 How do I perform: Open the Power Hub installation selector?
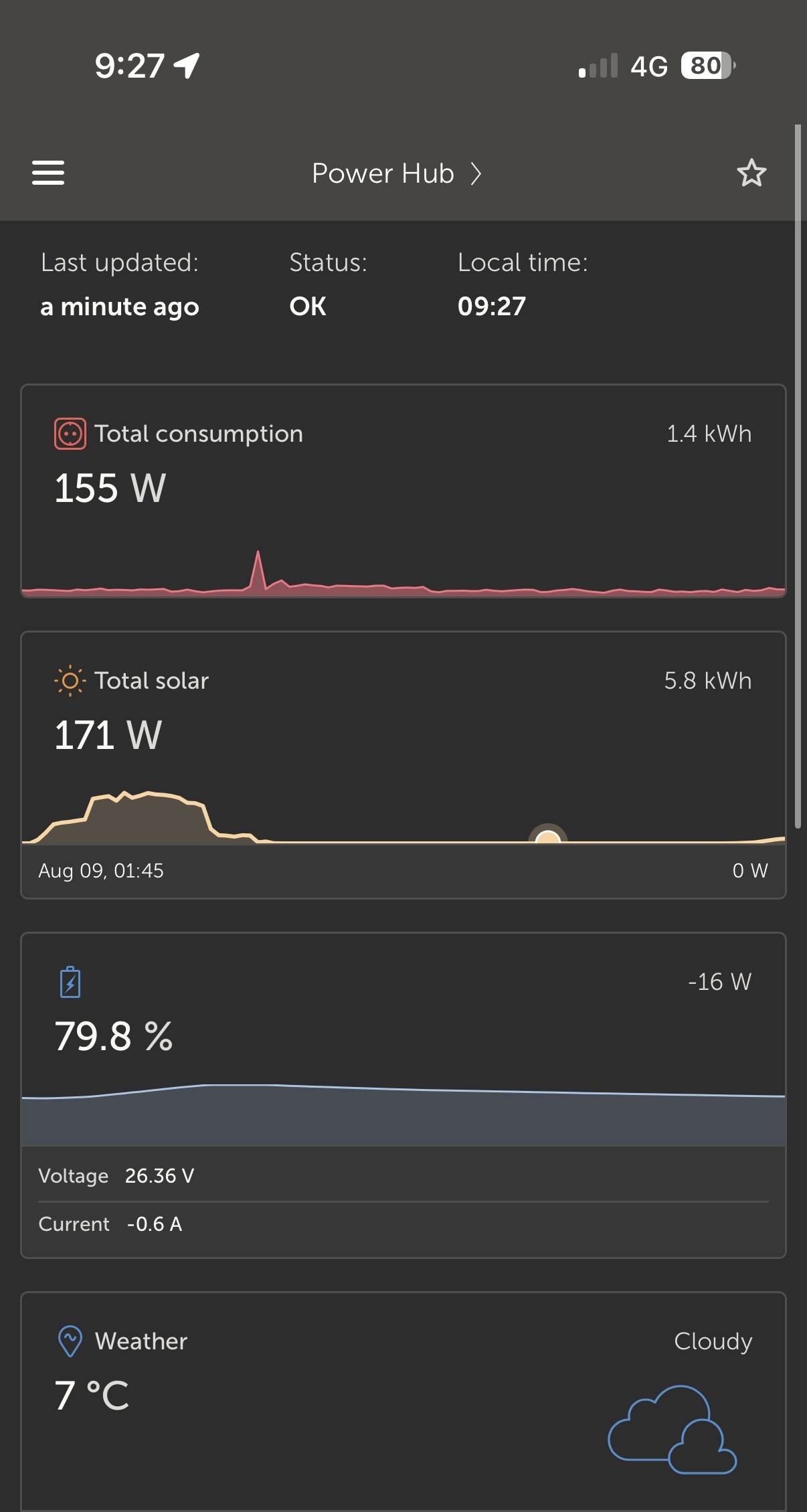[x=396, y=174]
